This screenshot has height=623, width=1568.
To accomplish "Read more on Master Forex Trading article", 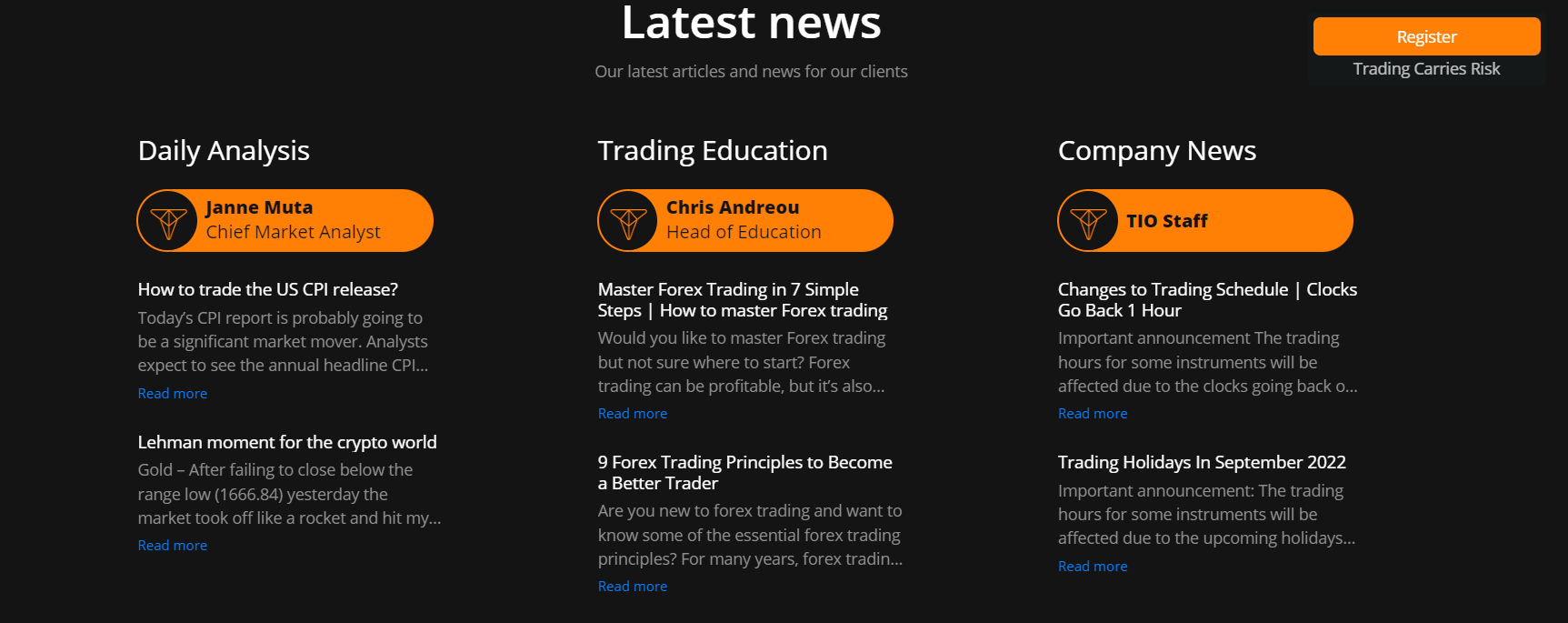I will coord(633,414).
